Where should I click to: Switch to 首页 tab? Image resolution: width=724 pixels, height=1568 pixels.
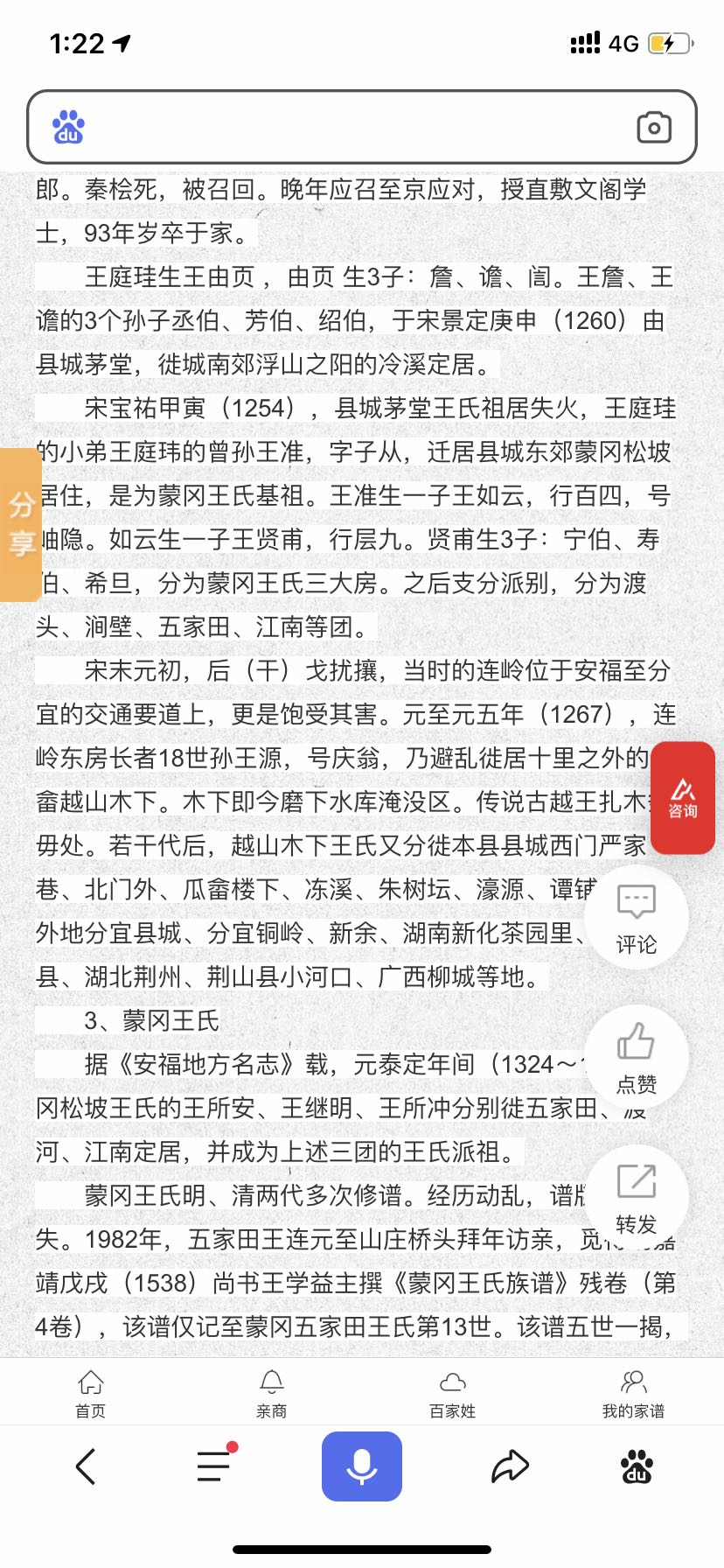[x=90, y=1393]
